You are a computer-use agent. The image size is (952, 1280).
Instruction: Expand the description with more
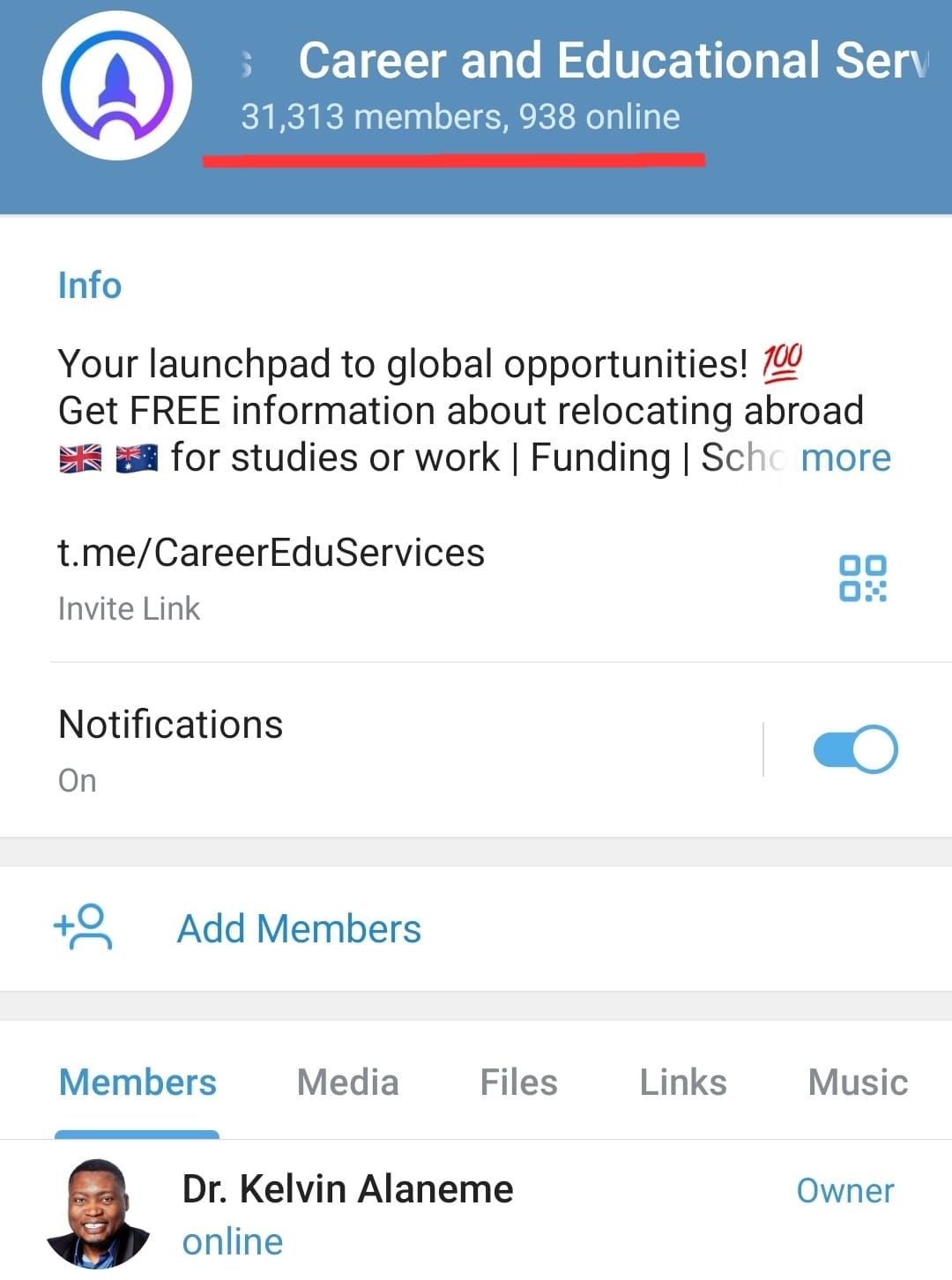coord(844,458)
